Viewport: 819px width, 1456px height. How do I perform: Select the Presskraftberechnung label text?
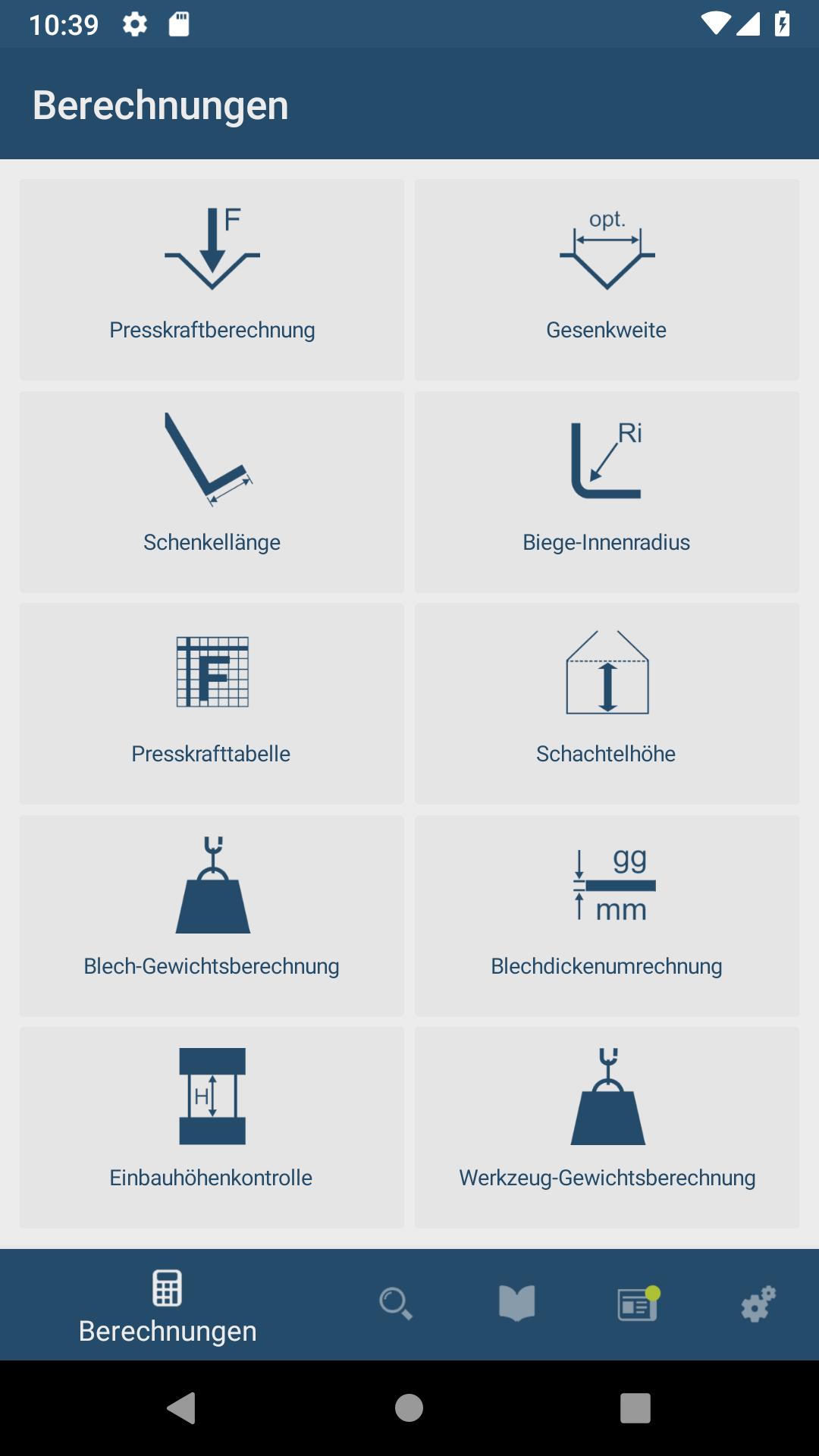[x=212, y=330]
